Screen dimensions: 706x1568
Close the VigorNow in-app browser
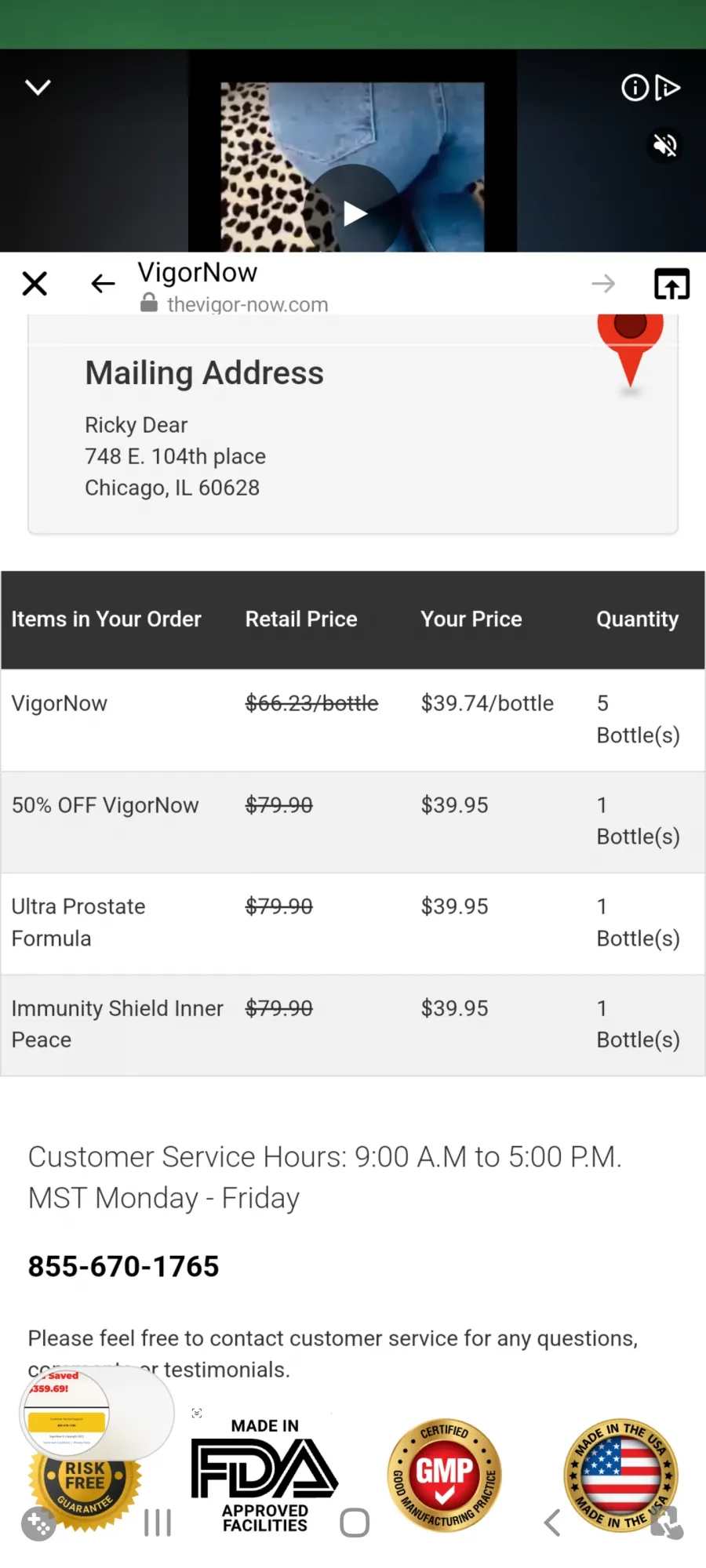point(35,283)
